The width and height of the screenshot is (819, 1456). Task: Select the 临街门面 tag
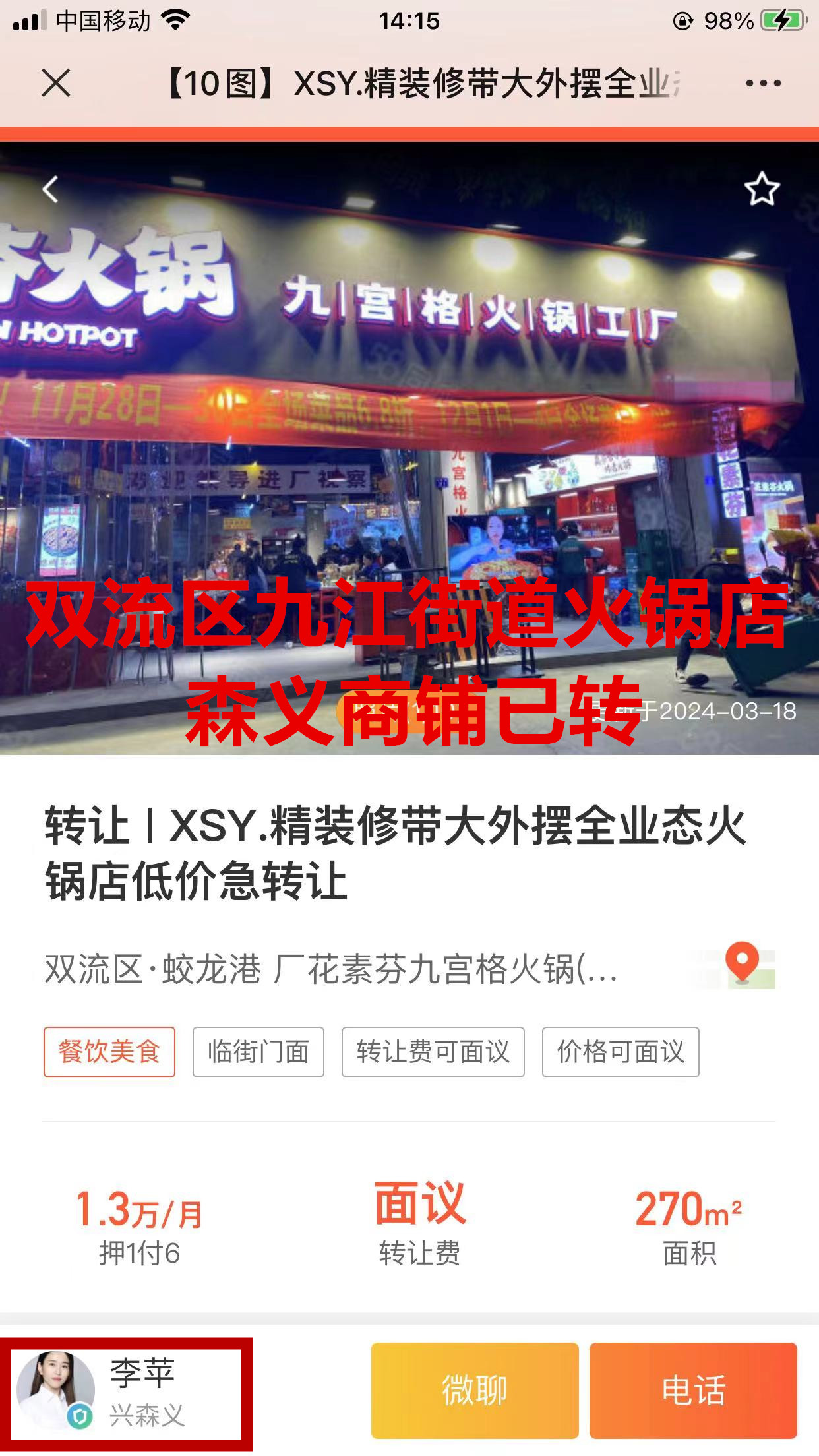pyautogui.click(x=258, y=1052)
